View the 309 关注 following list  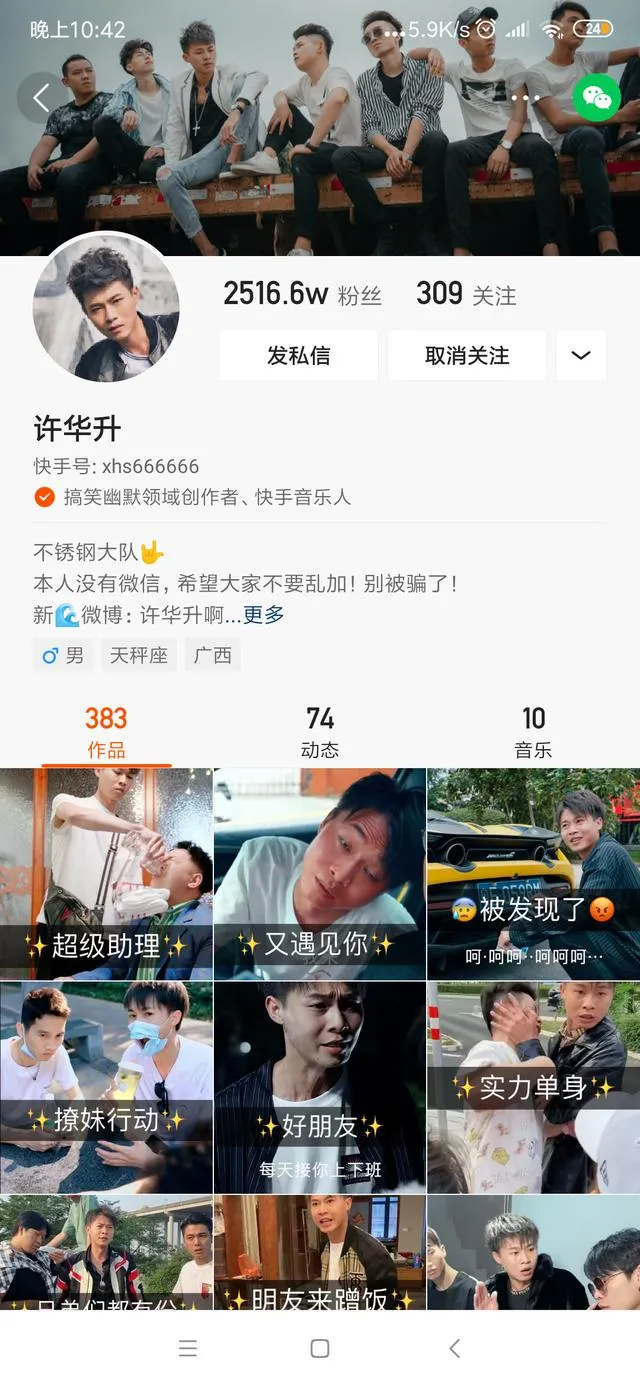point(466,294)
